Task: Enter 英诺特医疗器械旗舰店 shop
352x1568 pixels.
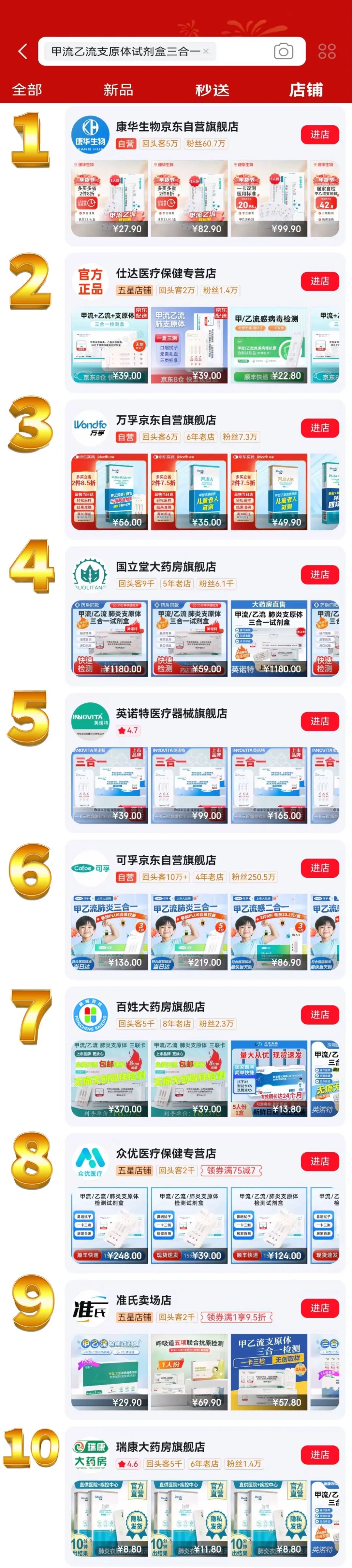Action: 320,721
